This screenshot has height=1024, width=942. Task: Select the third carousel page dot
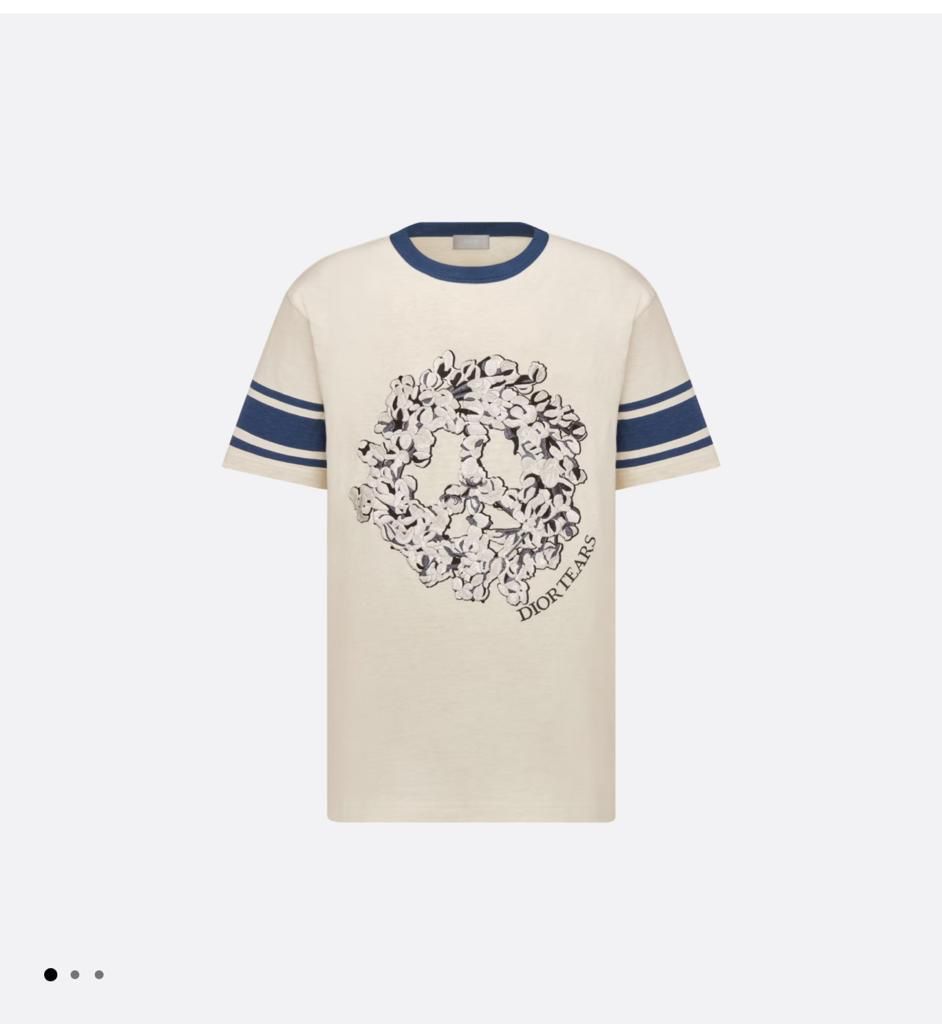click(99, 974)
